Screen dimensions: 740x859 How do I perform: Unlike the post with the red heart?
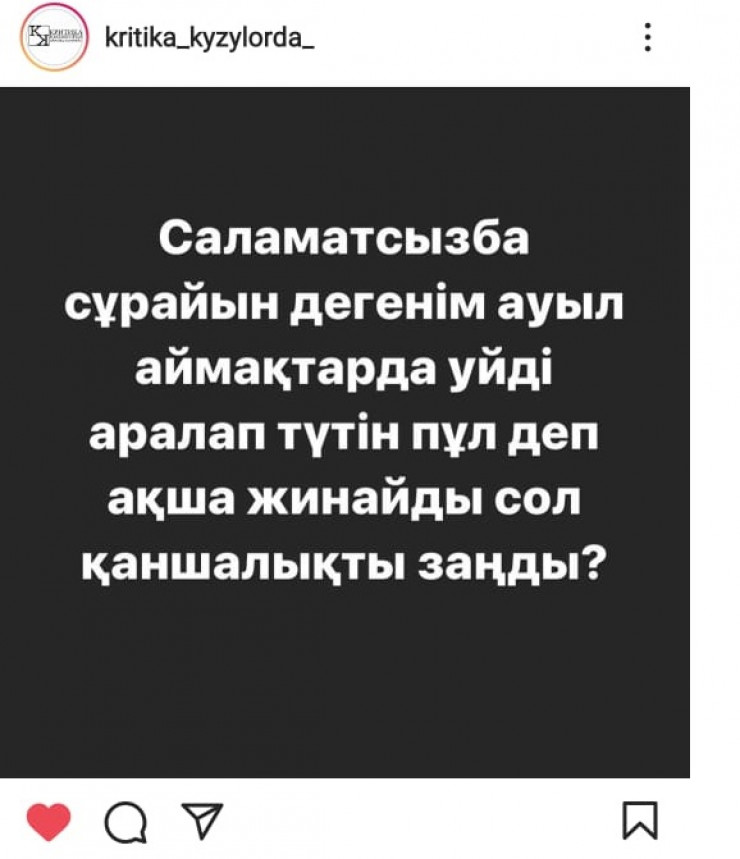point(48,823)
